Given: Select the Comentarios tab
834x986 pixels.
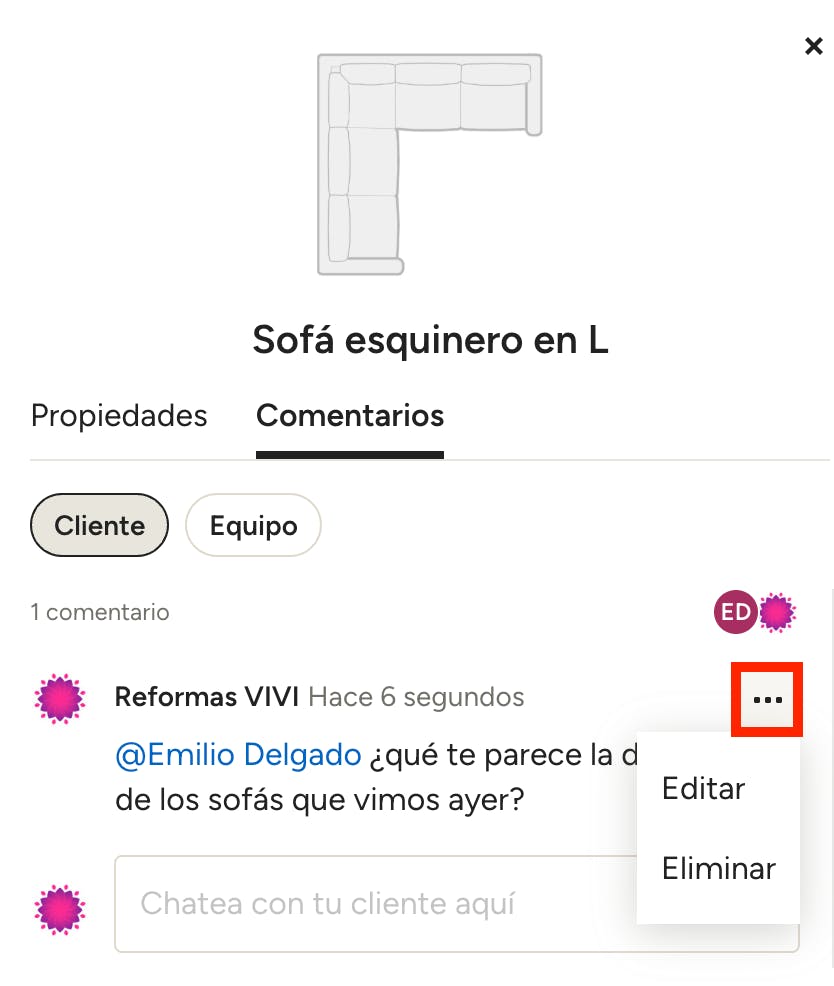Looking at the screenshot, I should tap(350, 416).
